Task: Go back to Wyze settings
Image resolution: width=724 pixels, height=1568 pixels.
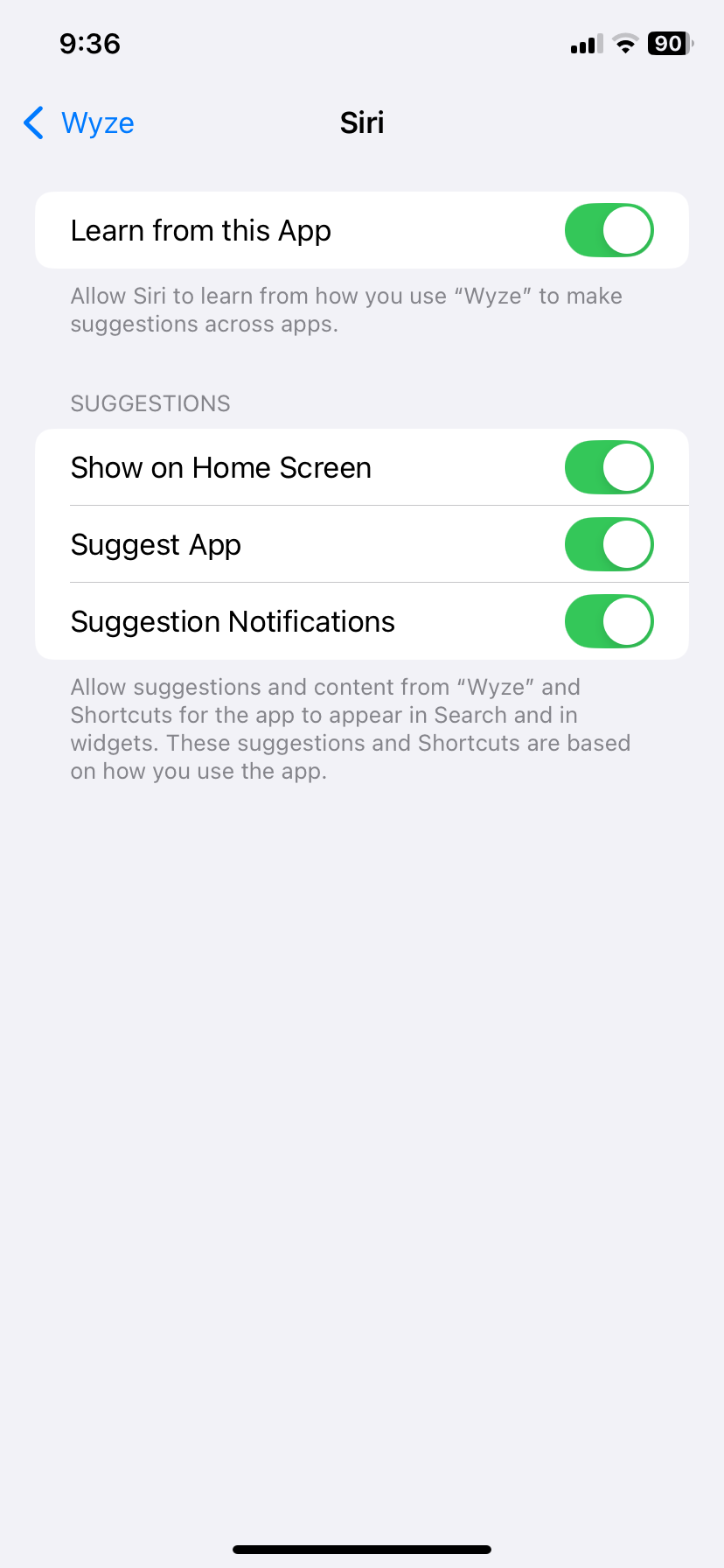Action: coord(79,123)
